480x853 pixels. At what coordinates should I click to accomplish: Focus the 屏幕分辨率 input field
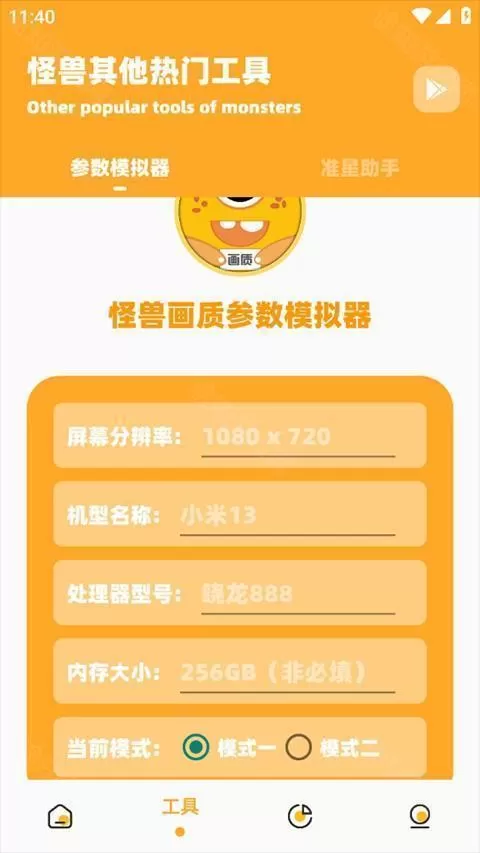(x=298, y=437)
